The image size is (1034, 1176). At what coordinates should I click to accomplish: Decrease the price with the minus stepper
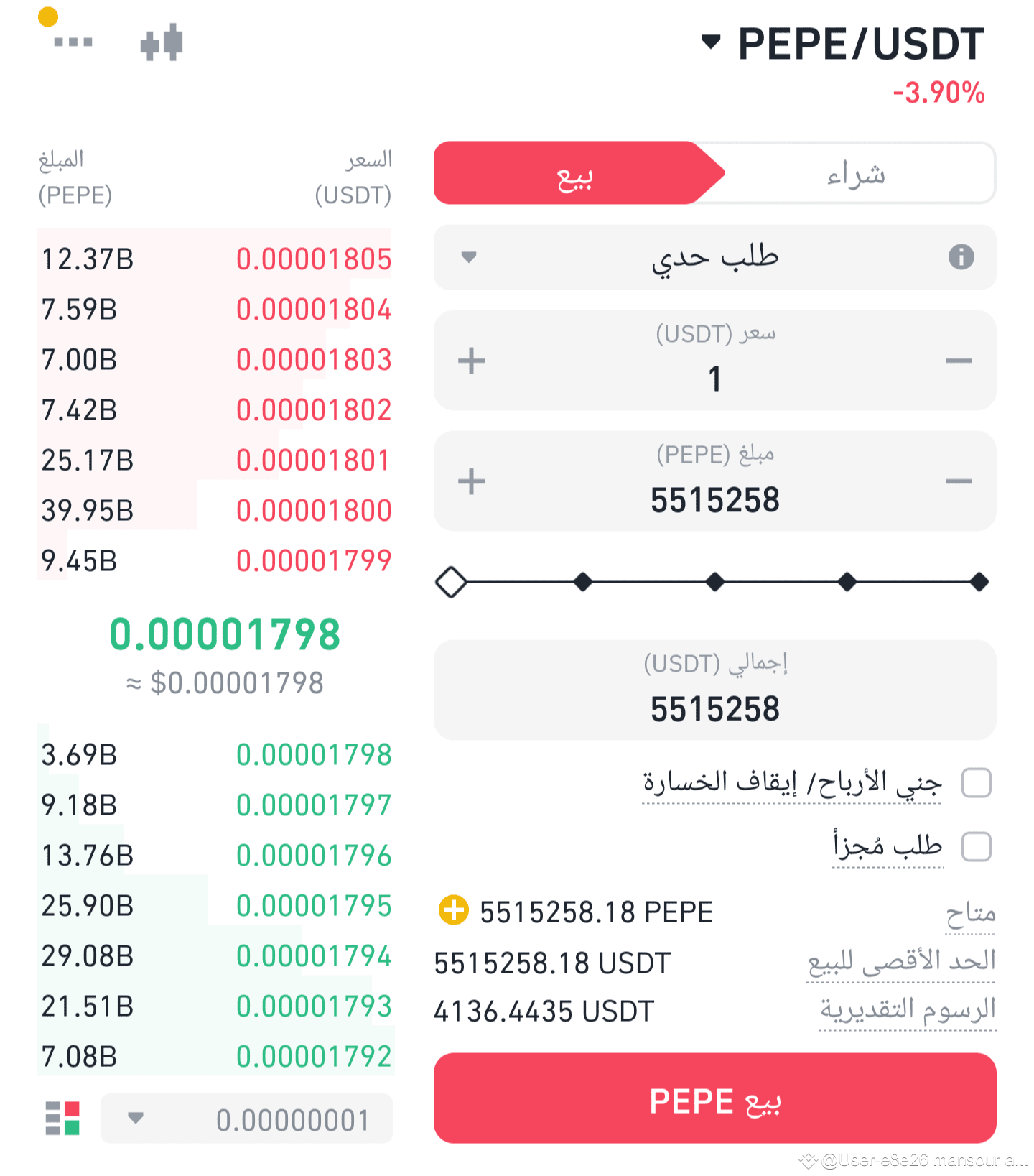pos(959,361)
